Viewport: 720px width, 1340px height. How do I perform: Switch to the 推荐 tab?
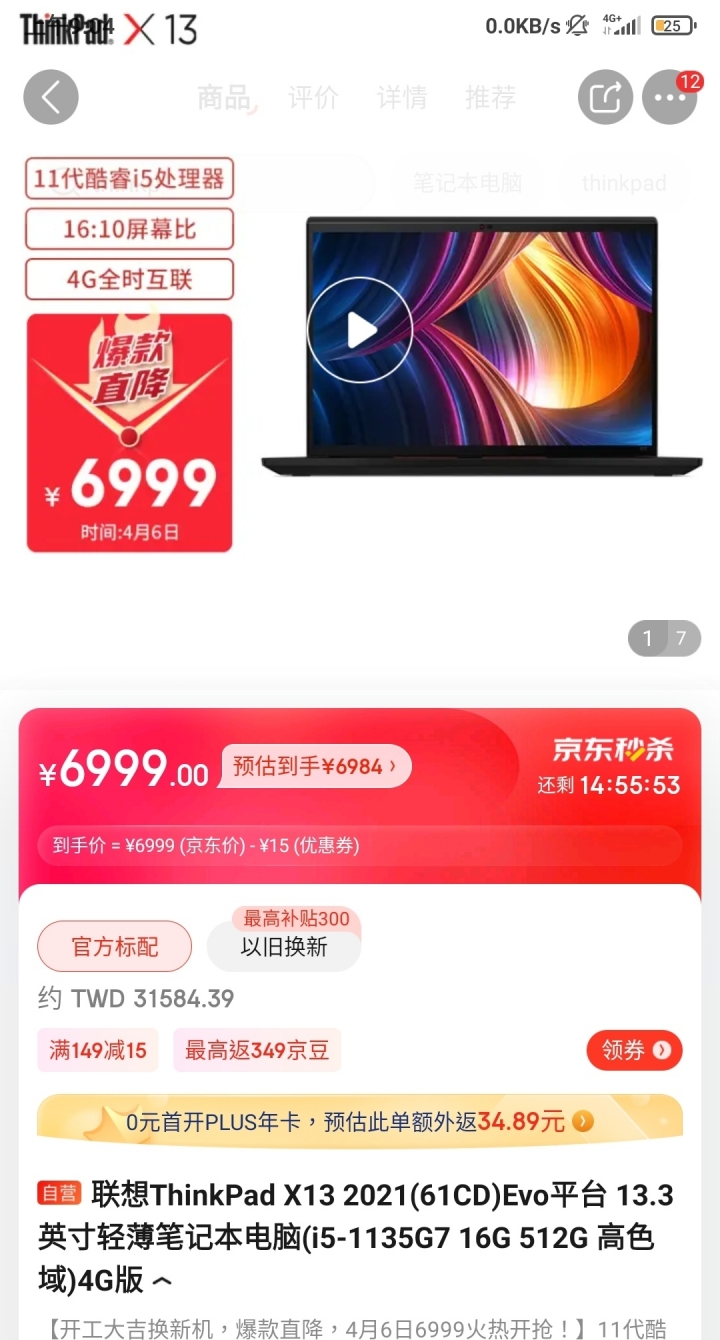pyautogui.click(x=490, y=97)
